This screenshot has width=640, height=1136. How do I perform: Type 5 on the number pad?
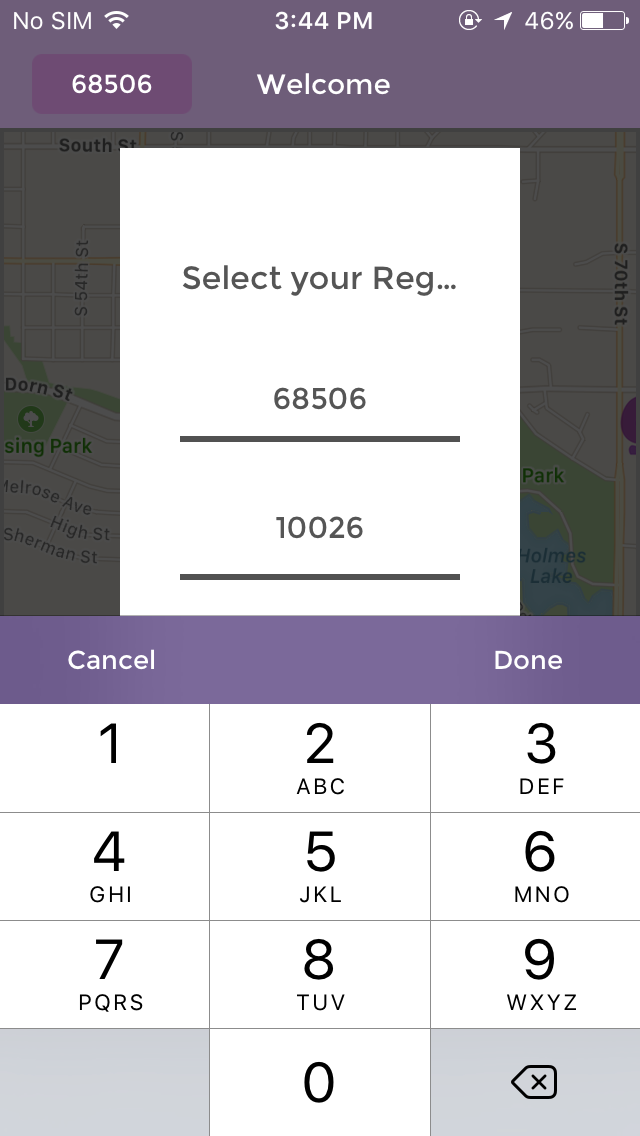click(320, 866)
